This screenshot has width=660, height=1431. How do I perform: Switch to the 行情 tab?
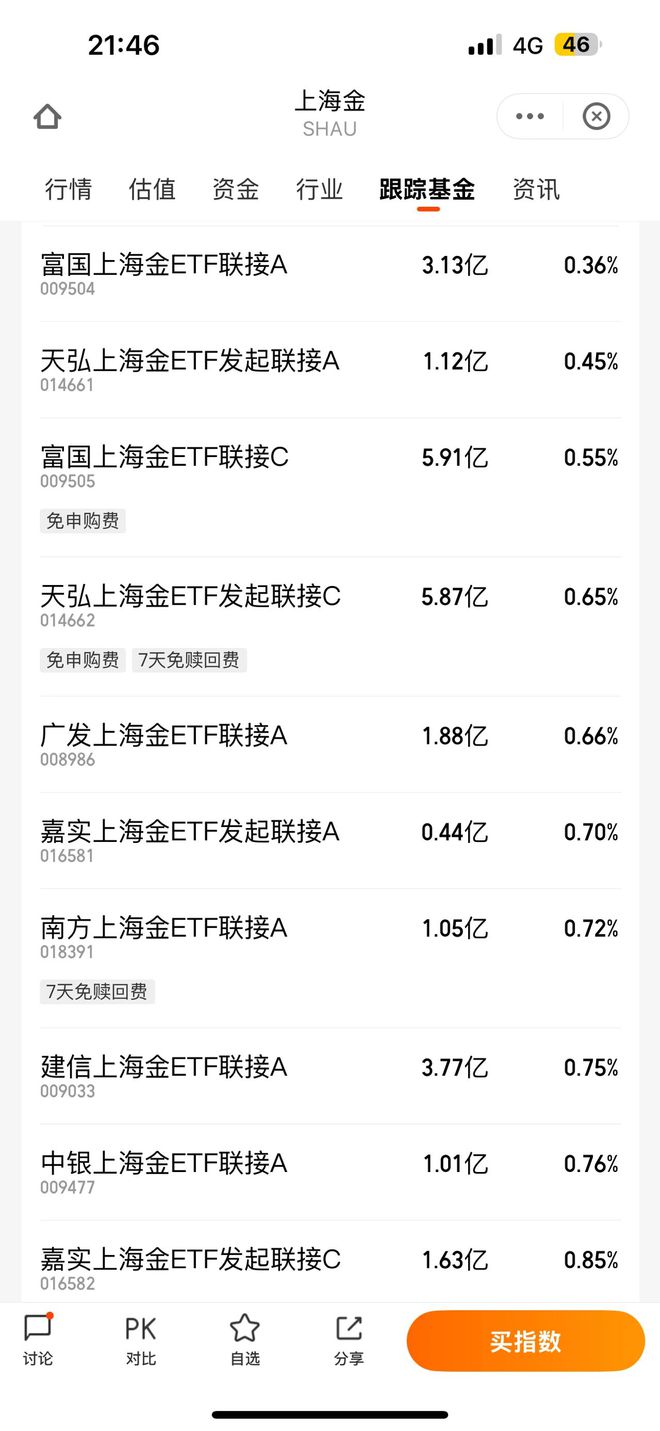(69, 189)
